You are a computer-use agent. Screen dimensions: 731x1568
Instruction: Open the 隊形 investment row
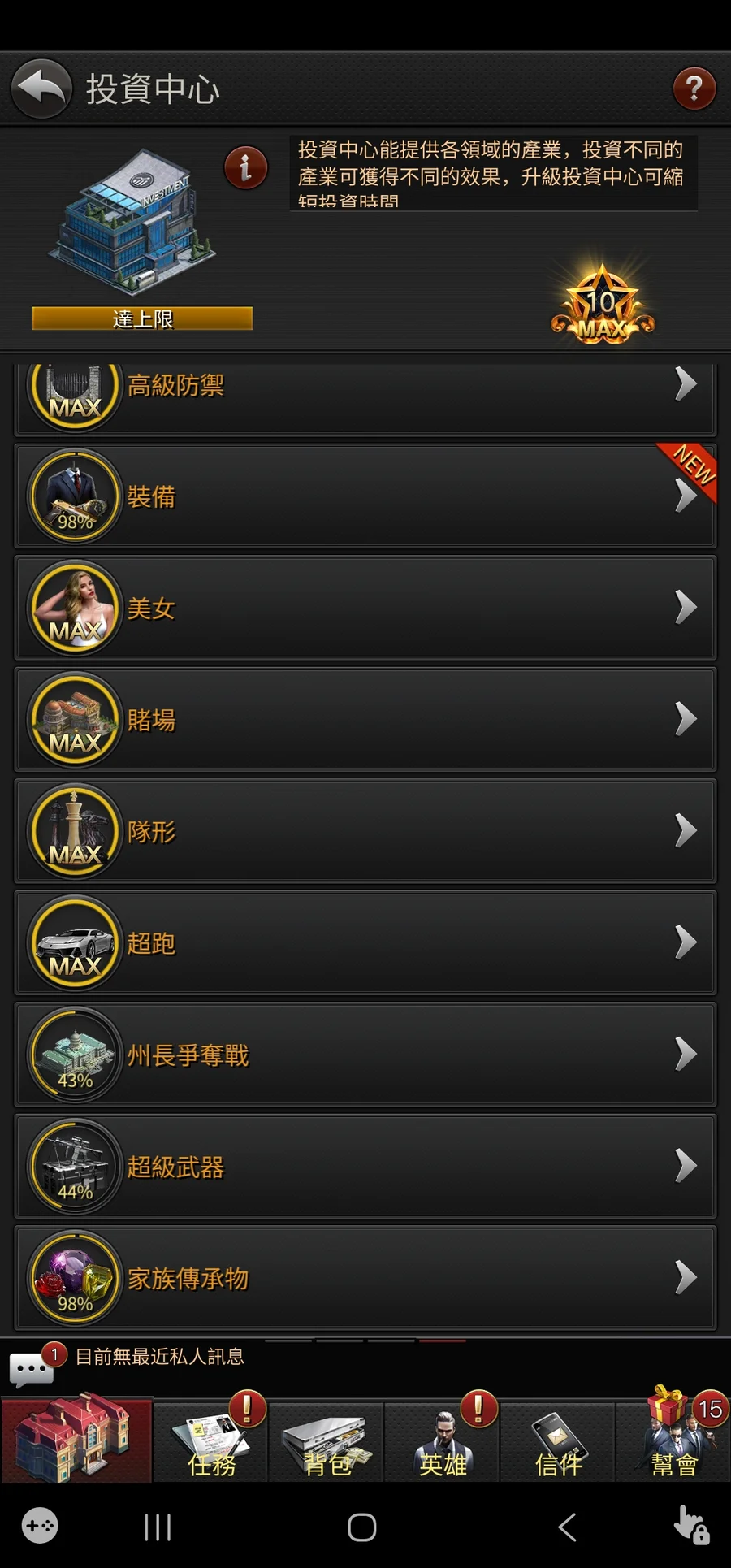pyautogui.click(x=365, y=831)
